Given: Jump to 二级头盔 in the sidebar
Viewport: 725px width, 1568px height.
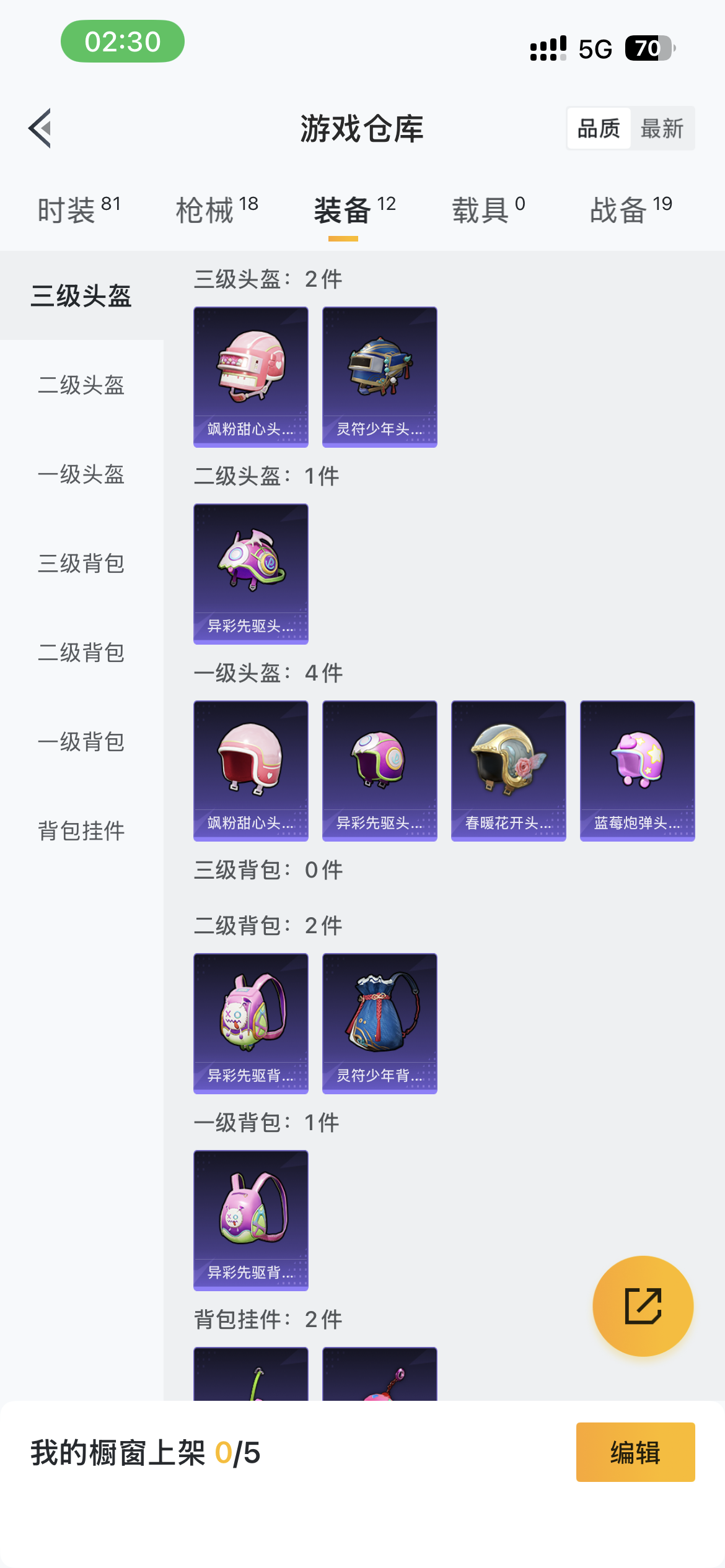Looking at the screenshot, I should coord(81,385).
